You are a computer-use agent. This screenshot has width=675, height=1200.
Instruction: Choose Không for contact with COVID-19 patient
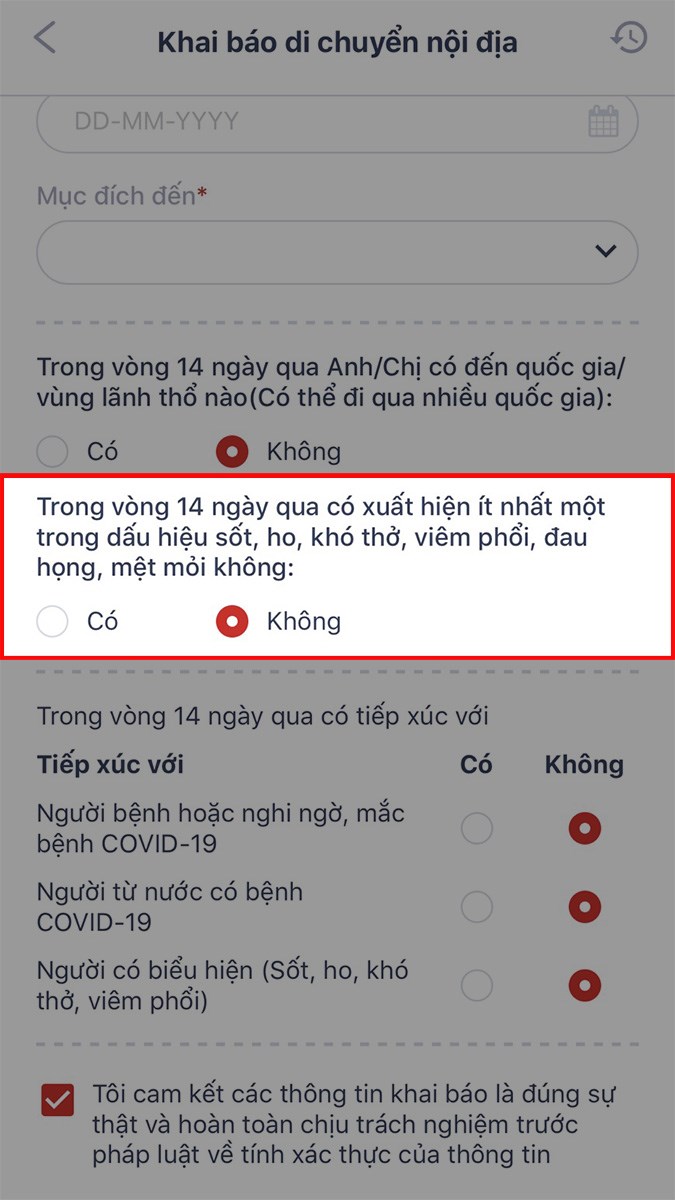584,828
